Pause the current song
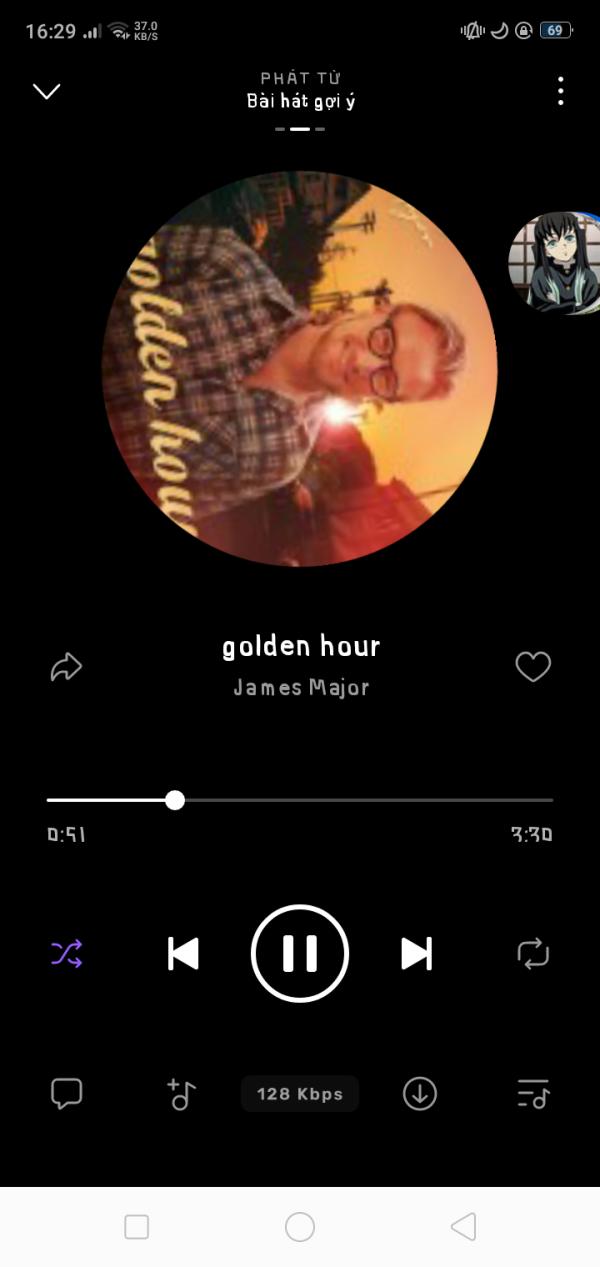 tap(300, 954)
